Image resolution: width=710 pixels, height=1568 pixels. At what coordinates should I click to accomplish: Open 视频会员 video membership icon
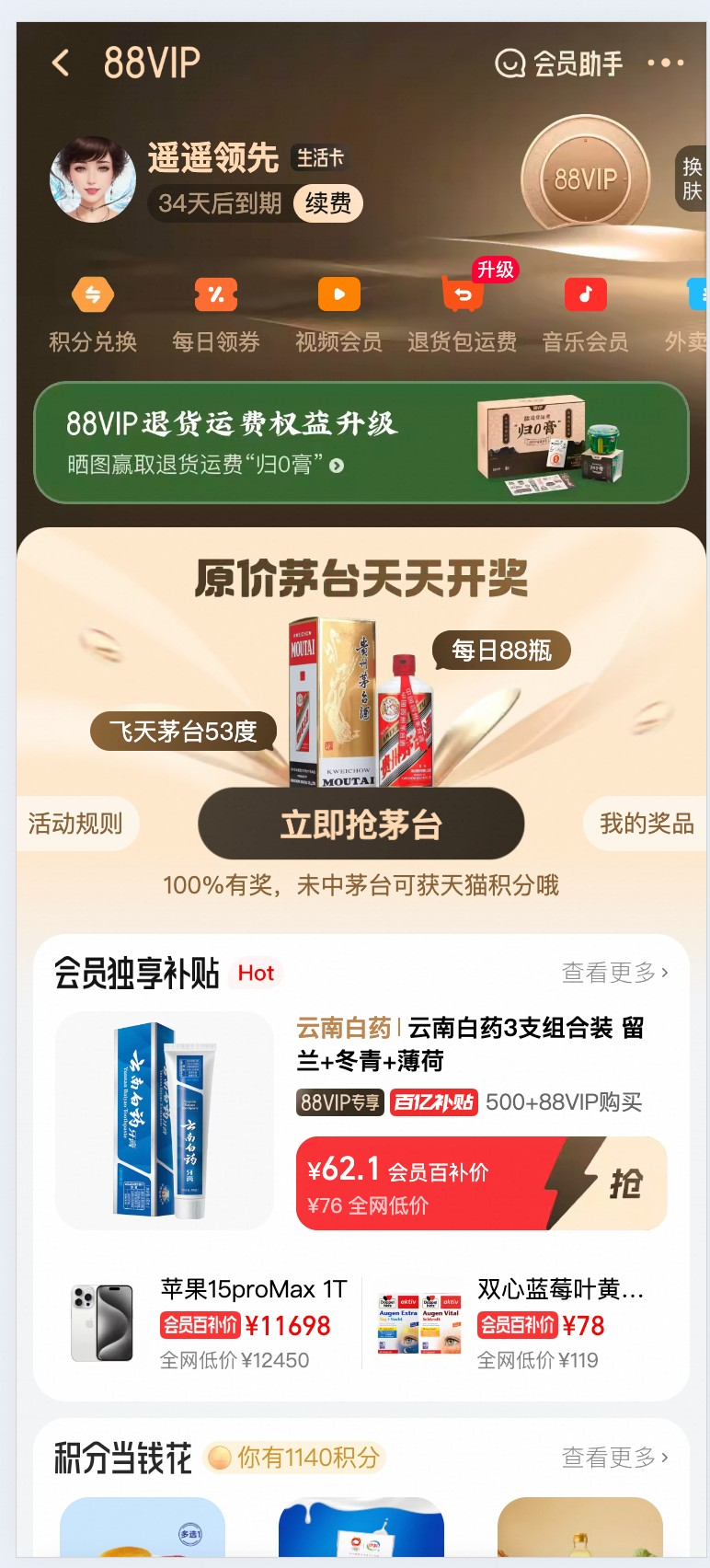338,313
